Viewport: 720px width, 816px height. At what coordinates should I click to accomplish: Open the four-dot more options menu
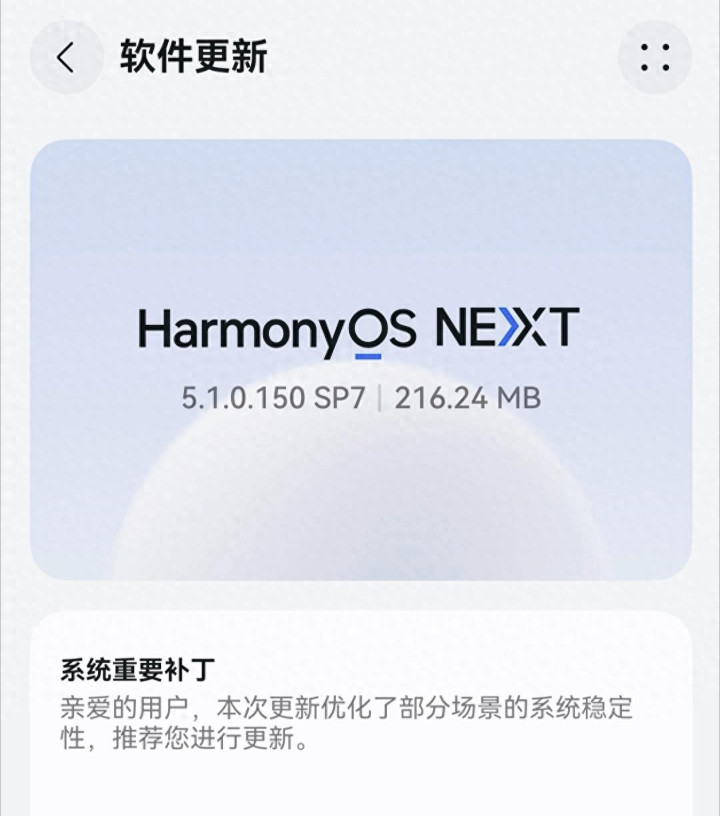tap(655, 57)
